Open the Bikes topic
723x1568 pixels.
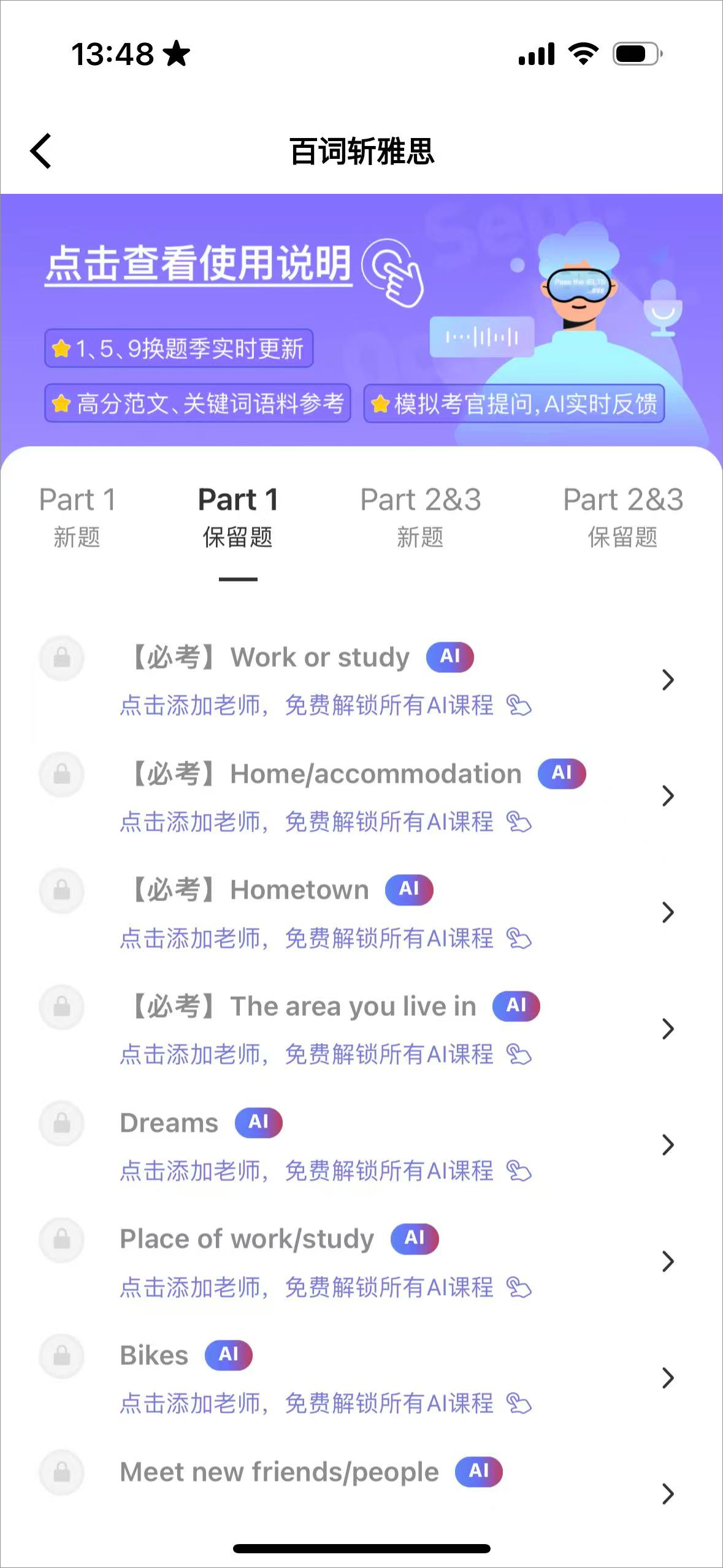click(155, 1356)
